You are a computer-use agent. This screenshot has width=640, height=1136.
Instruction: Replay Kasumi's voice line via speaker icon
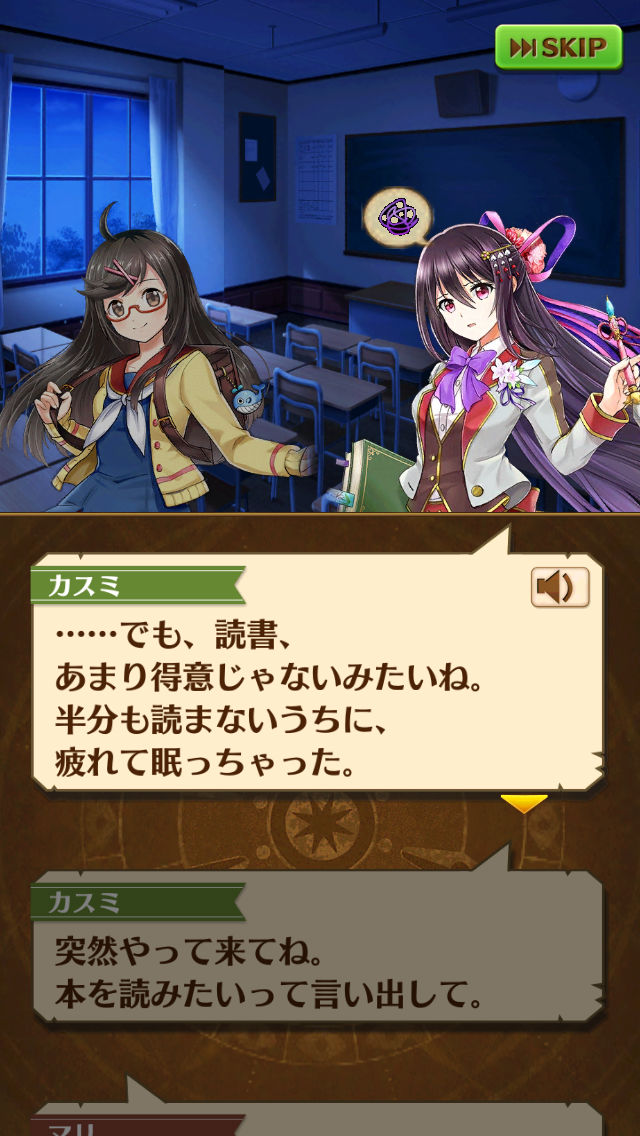pos(559,587)
